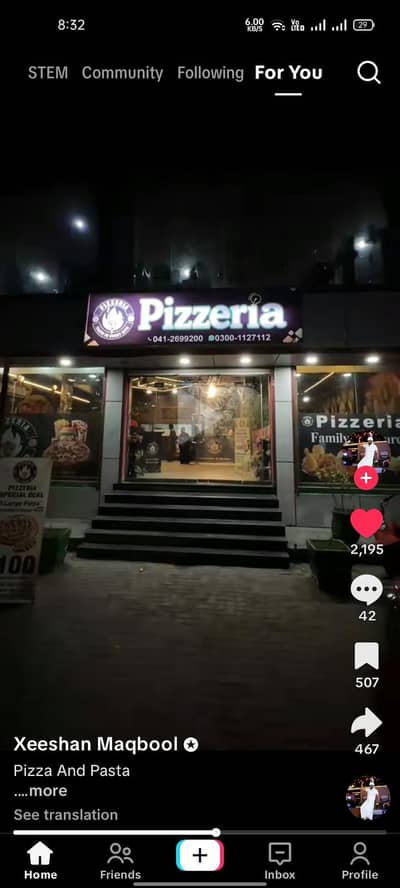
Task: Open the search icon
Action: [369, 72]
